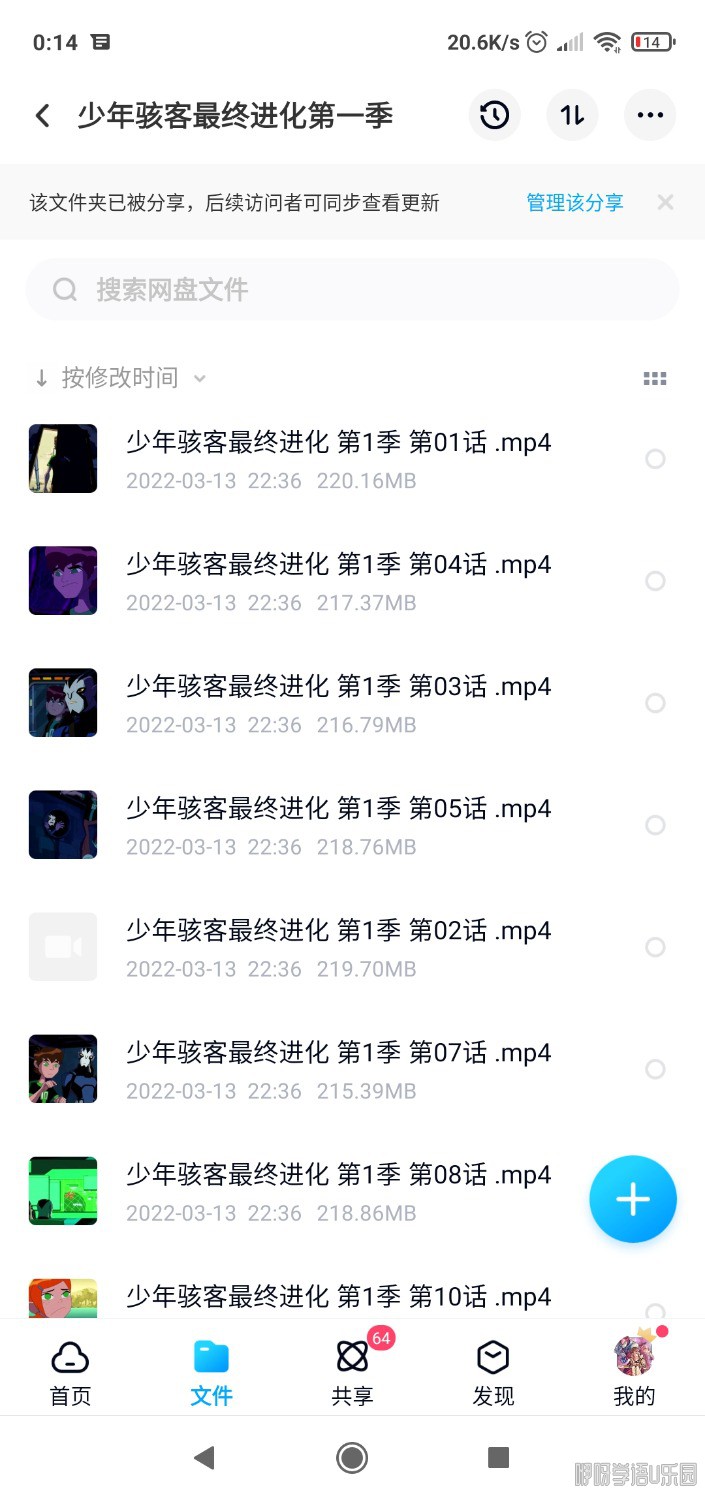705x1500 pixels.
Task: Open the history clock icon
Action: point(494,116)
